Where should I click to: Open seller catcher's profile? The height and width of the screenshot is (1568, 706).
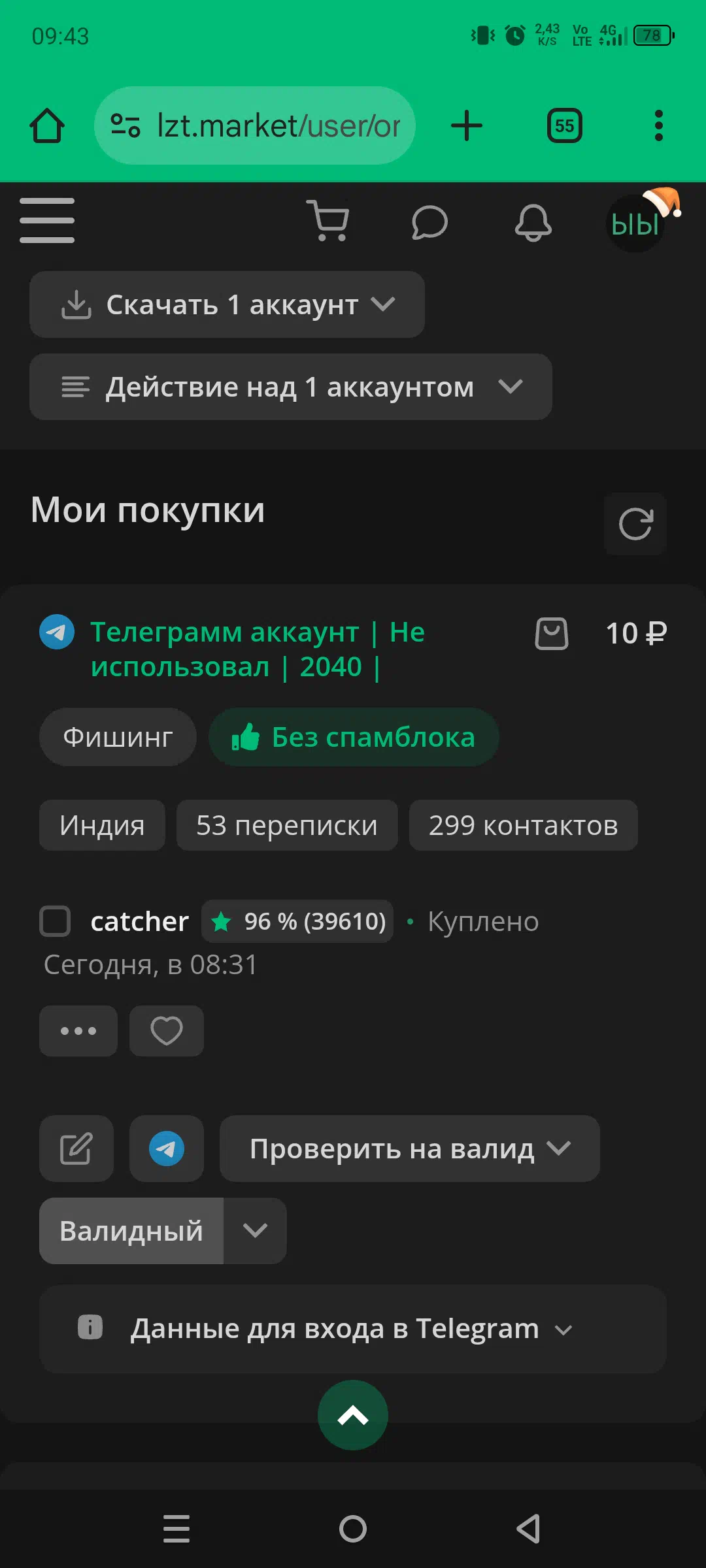tap(139, 921)
